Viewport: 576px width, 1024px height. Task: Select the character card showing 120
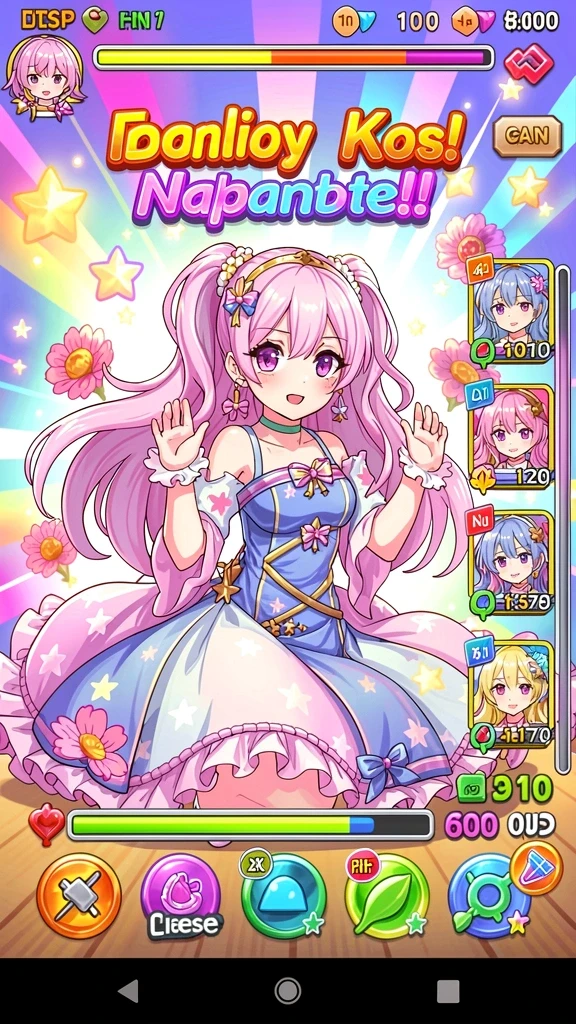[x=511, y=438]
